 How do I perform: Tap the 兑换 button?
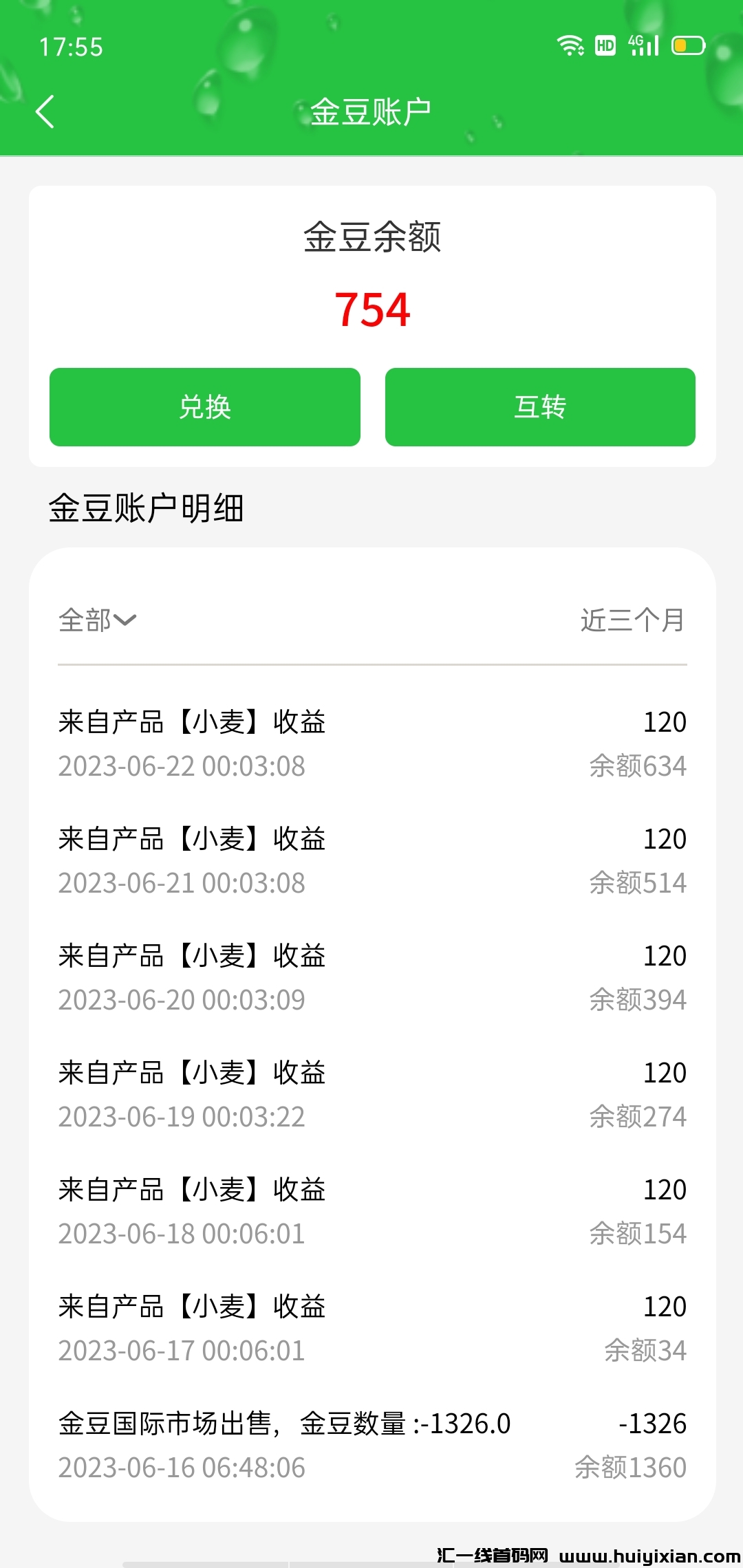coord(204,406)
